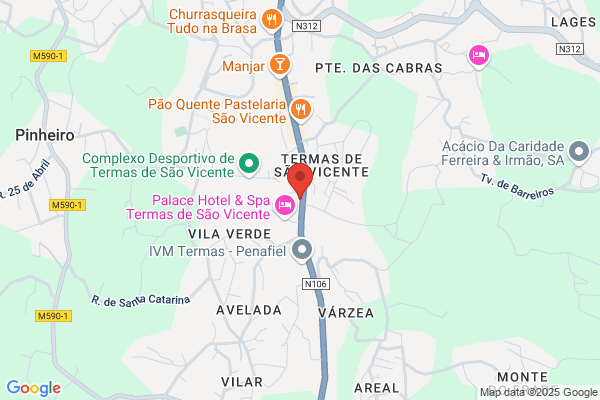The height and width of the screenshot is (400, 600).
Task: Open Pão Quente Pastelaria São Vicente marker
Action: [x=301, y=110]
